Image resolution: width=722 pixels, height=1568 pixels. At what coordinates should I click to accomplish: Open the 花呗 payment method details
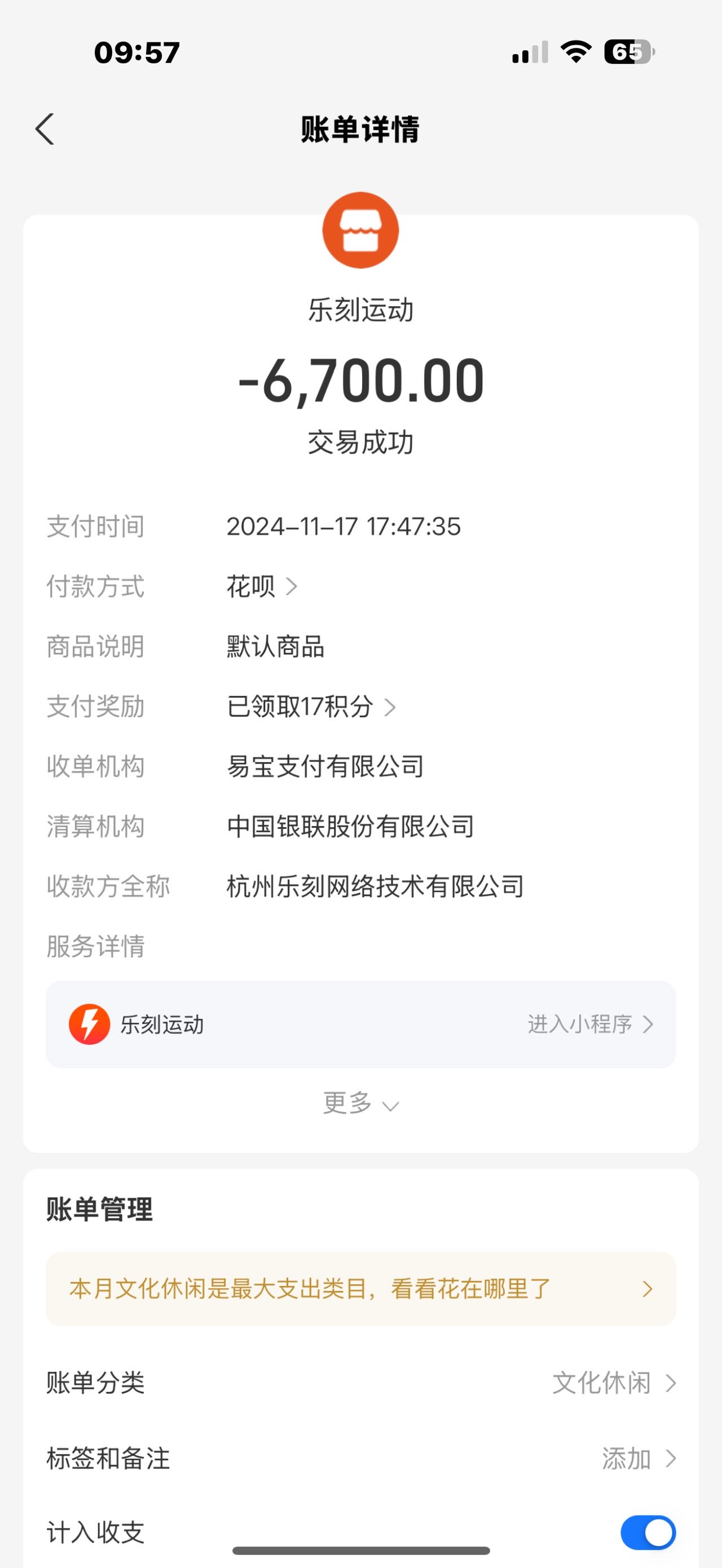click(262, 587)
